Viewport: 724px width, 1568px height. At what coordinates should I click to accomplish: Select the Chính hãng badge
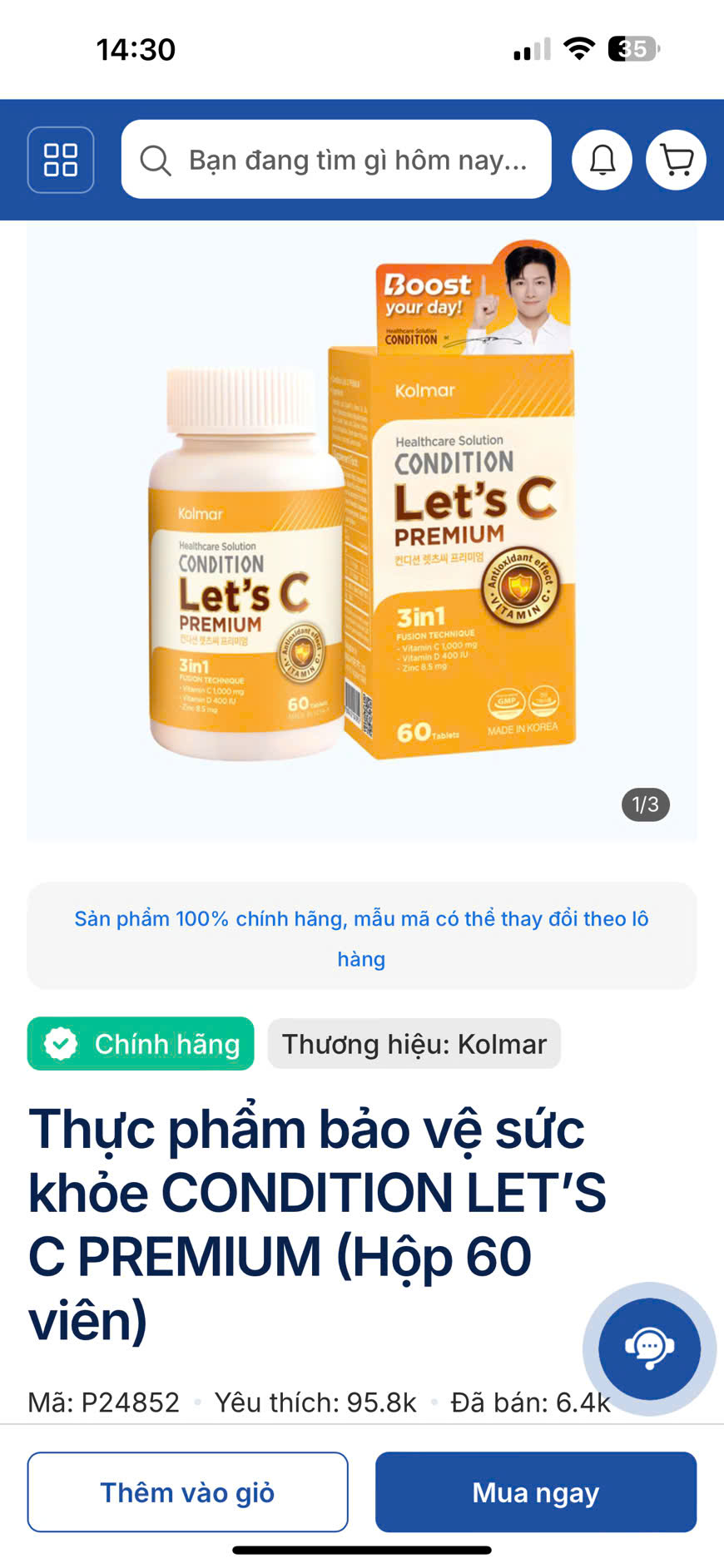click(x=140, y=1043)
